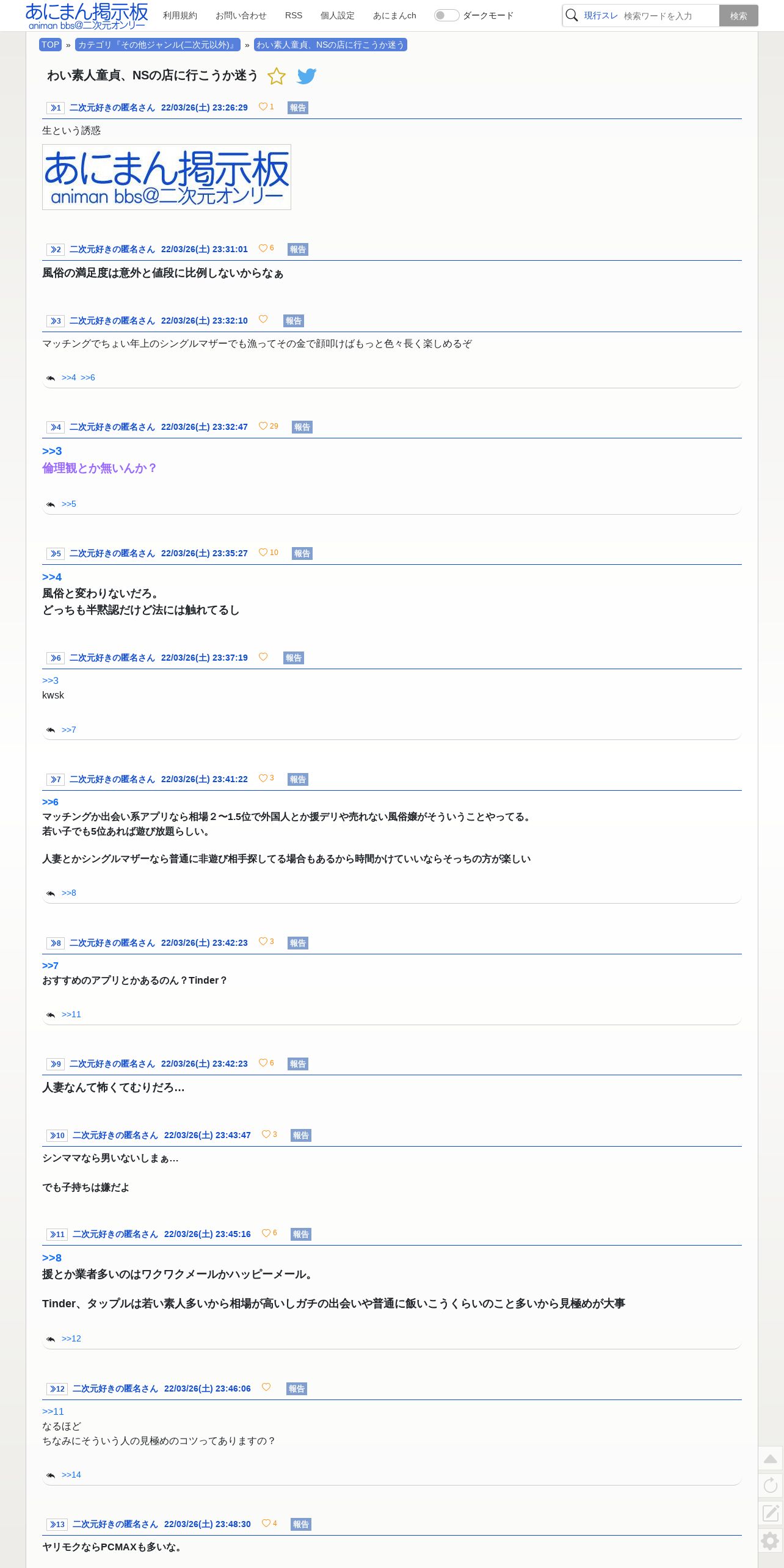Go to TOP breadcrumb
784x1568 pixels.
pos(50,45)
